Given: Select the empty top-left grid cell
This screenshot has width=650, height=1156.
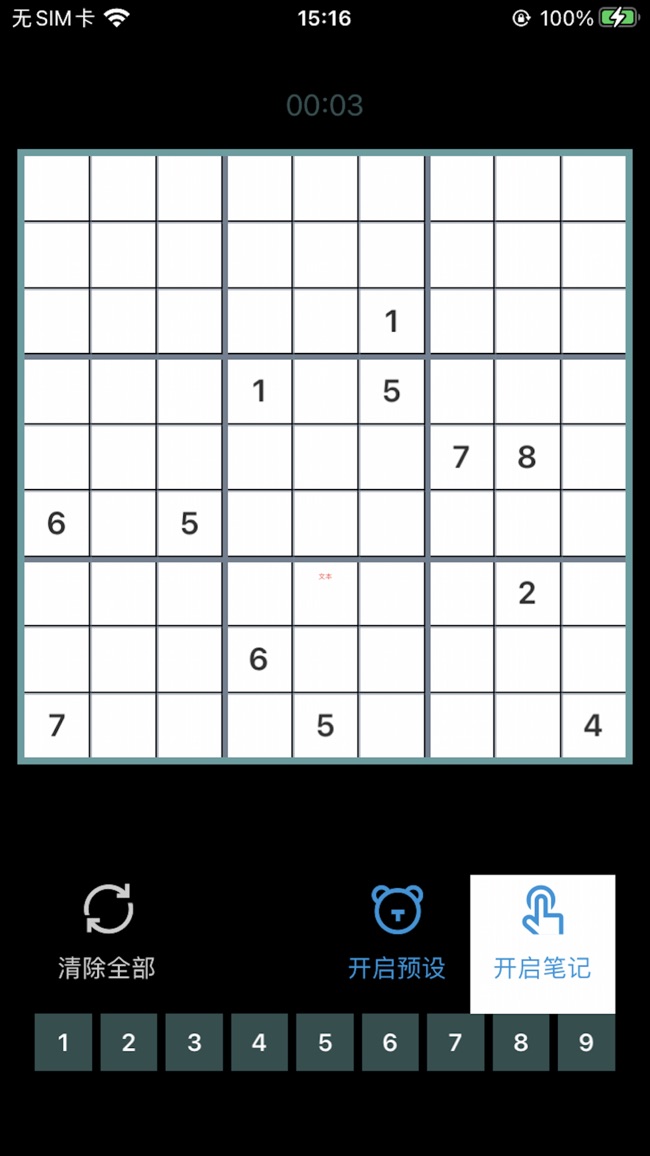Looking at the screenshot, I should coord(57,188).
